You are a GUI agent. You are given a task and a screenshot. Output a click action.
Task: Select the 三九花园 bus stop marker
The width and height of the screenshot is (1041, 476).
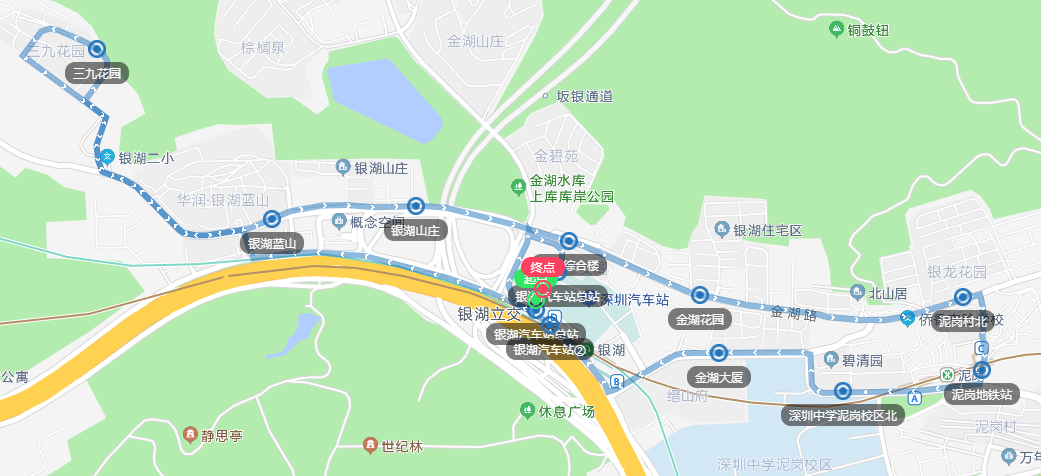click(x=97, y=49)
